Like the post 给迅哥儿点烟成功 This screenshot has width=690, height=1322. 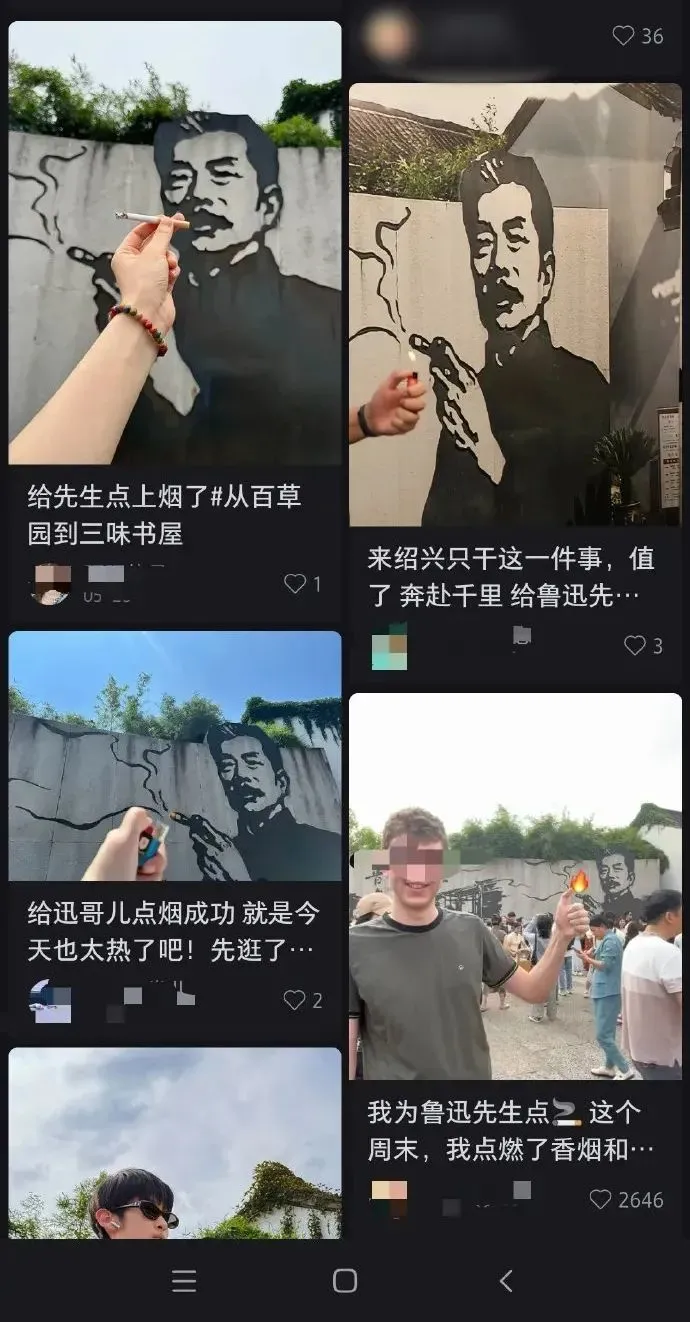tap(294, 1000)
